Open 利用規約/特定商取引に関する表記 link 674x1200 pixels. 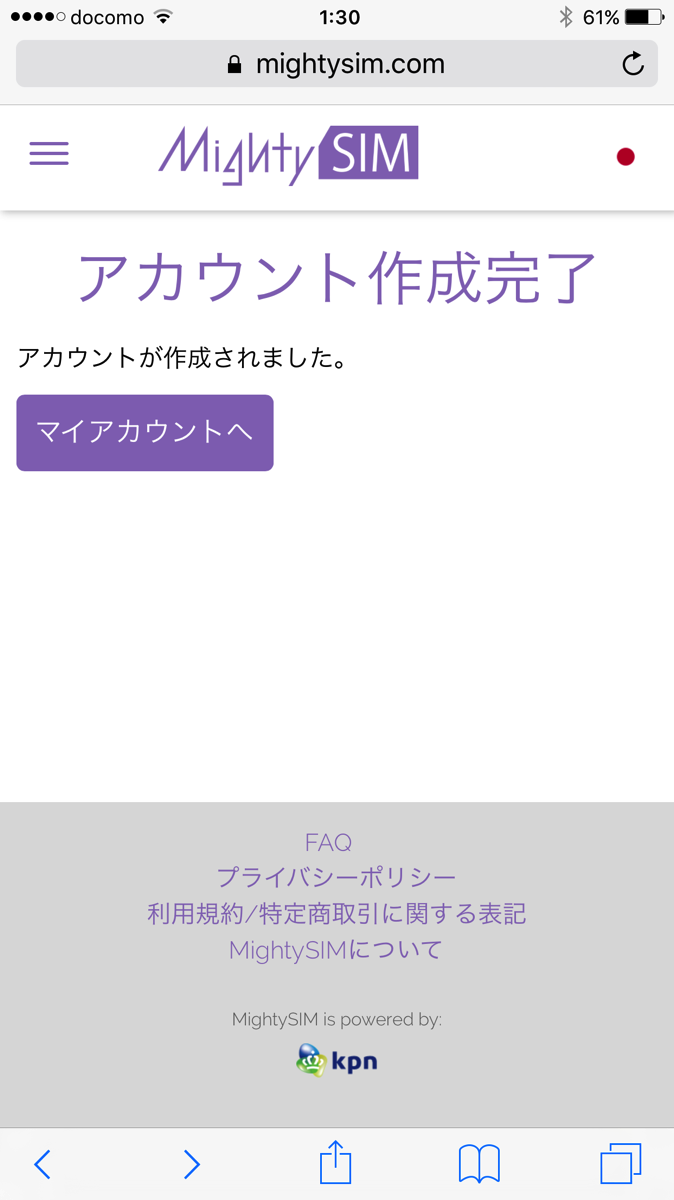coord(337,913)
